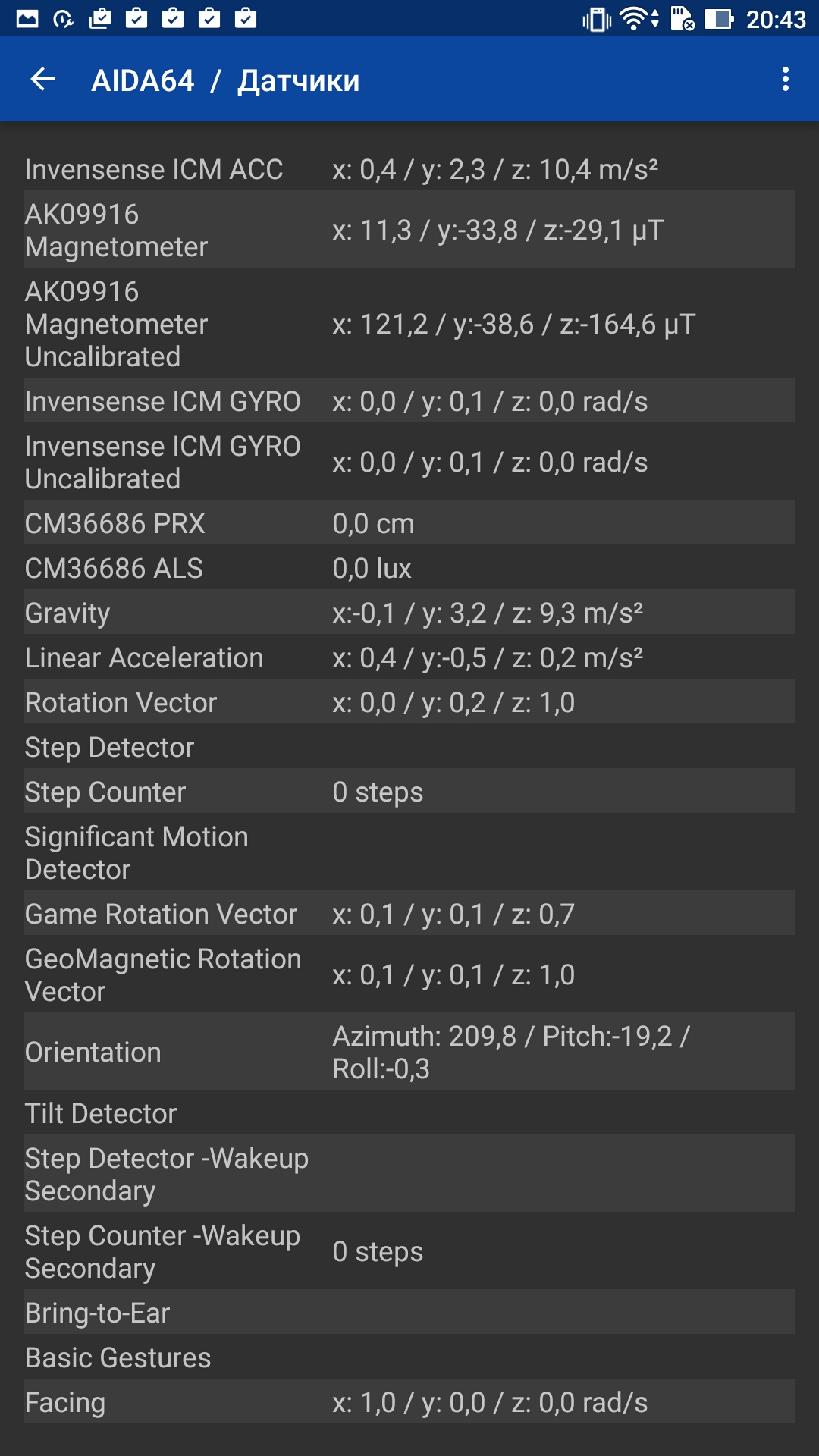Go back using the arrow icon
Screen dimensions: 819x1456
click(43, 79)
